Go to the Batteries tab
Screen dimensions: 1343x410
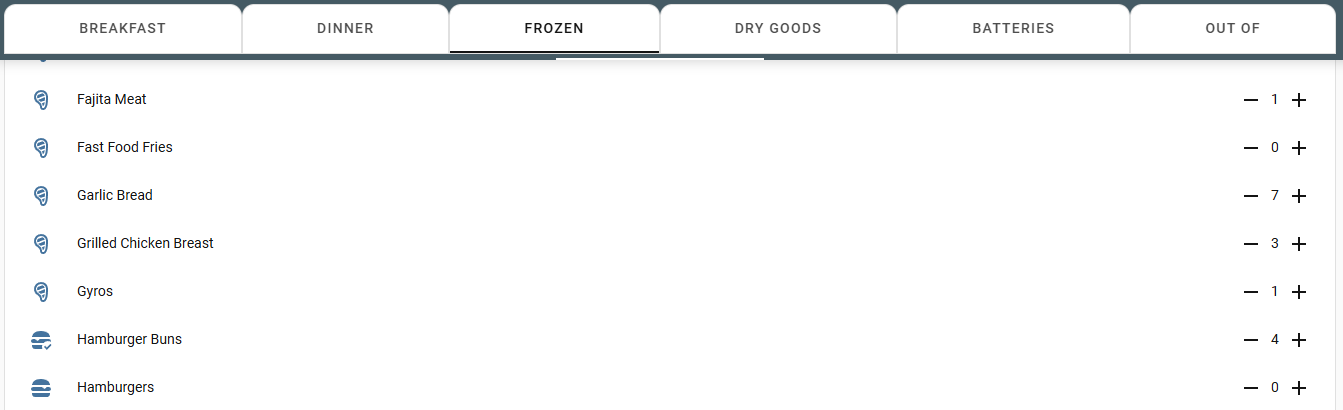click(1013, 28)
